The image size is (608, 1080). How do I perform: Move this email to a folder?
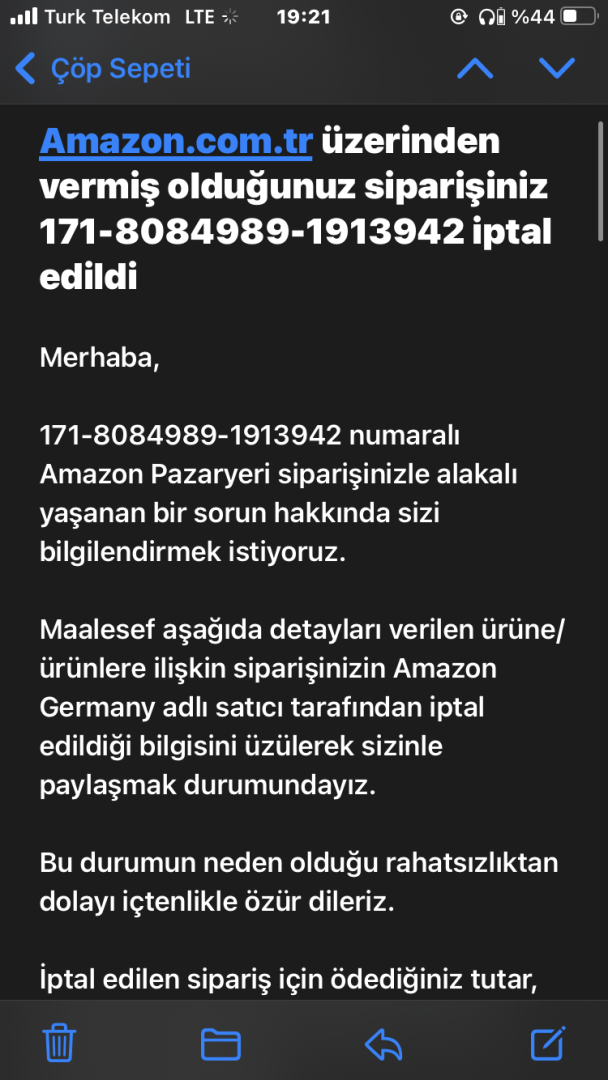point(221,1043)
